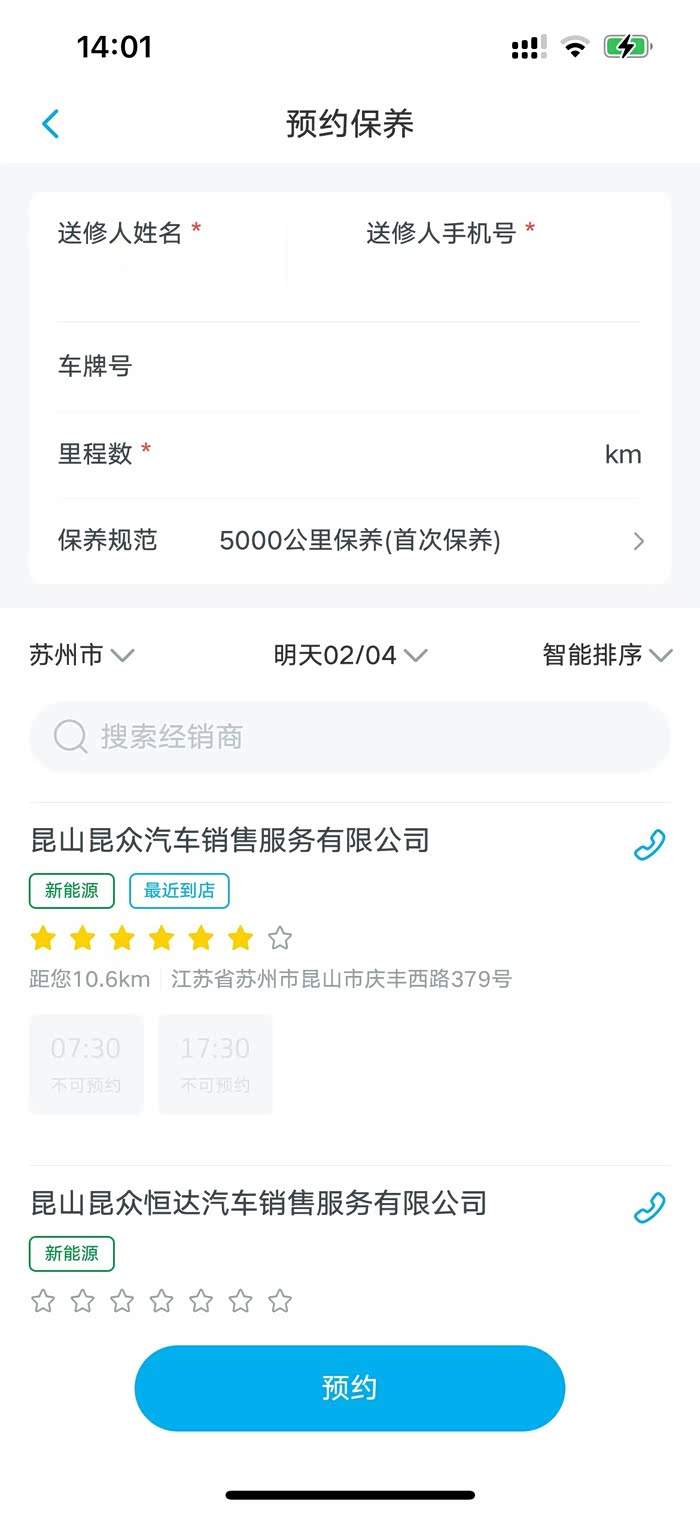
Task: Go back using the top-left arrow
Action: (x=51, y=124)
